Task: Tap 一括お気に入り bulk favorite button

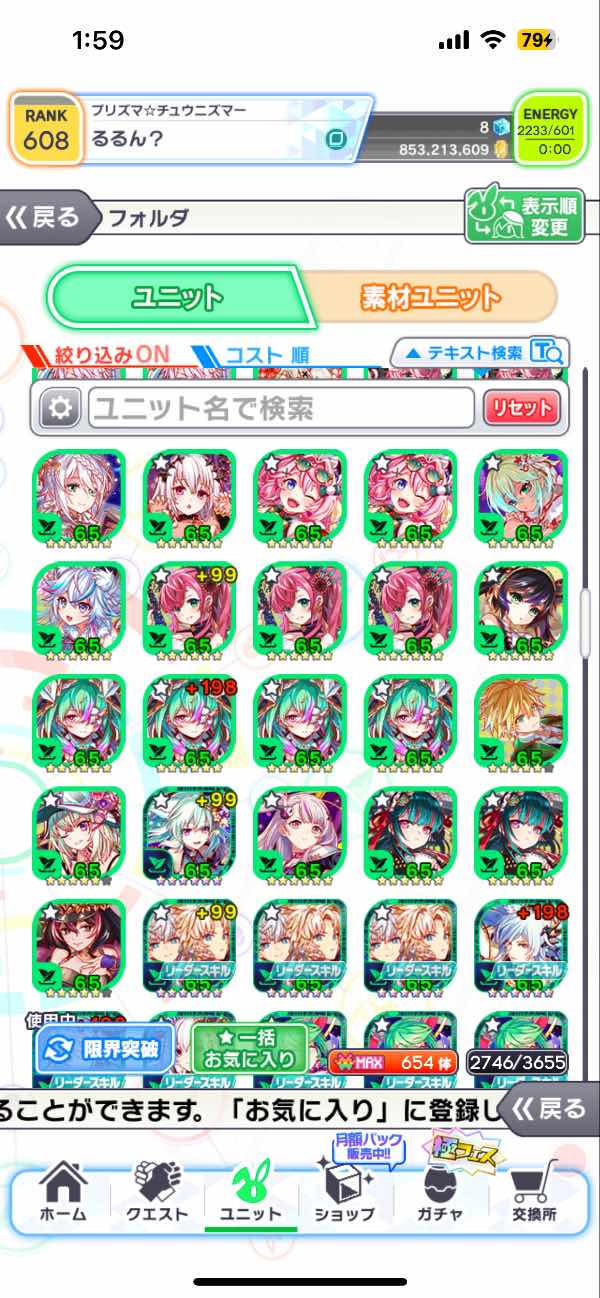Action: (250, 1048)
